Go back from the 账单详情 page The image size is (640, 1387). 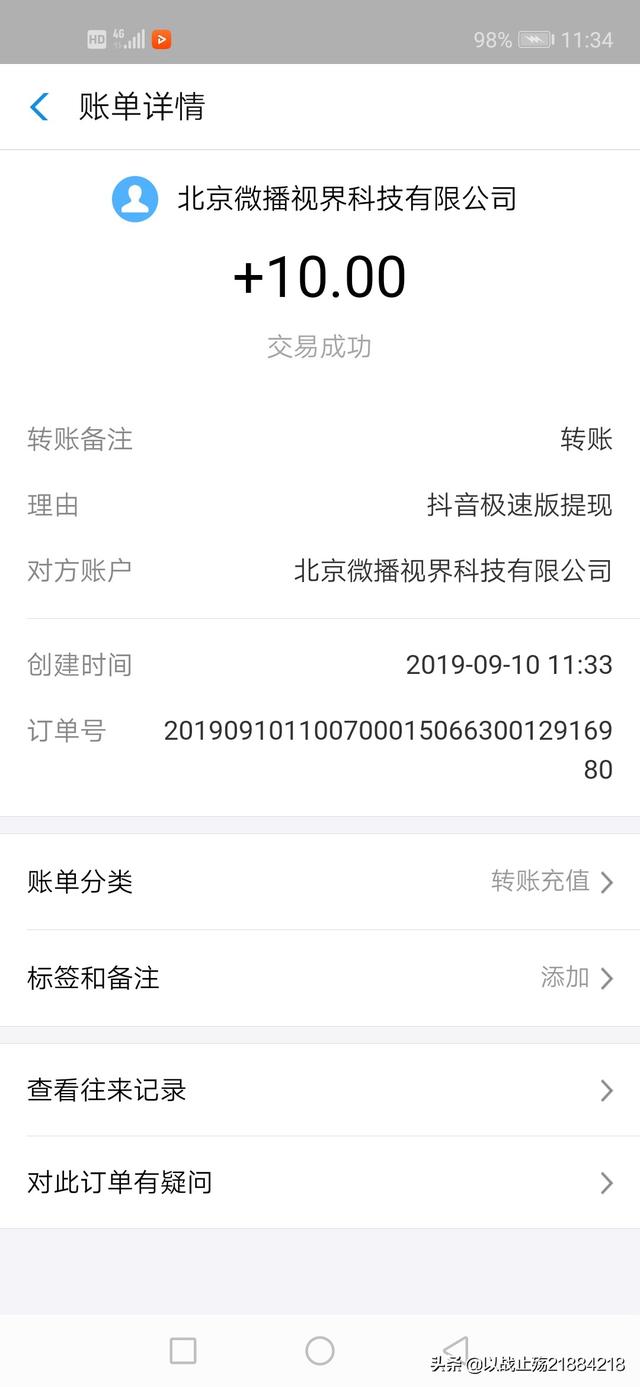pos(39,107)
